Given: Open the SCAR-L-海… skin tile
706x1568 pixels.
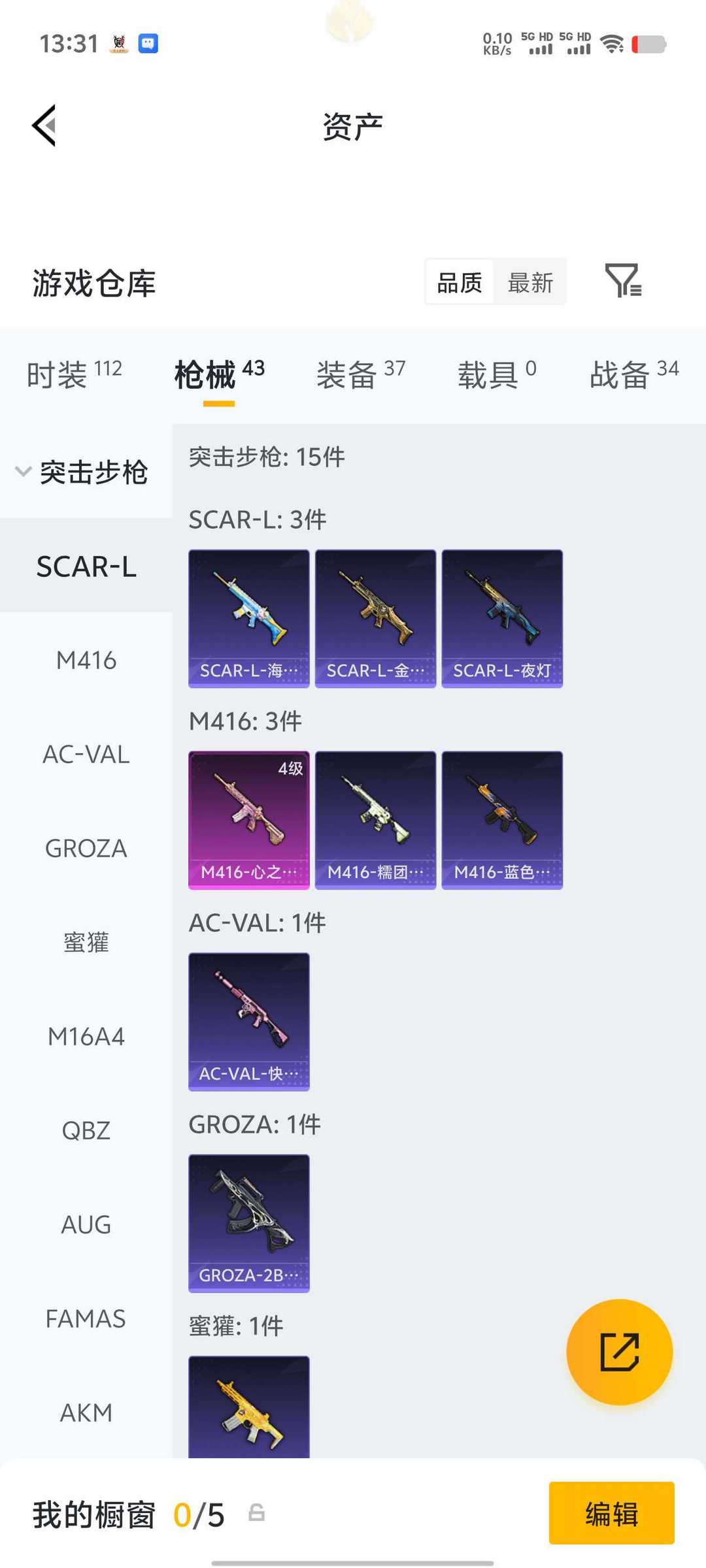Looking at the screenshot, I should (x=249, y=618).
